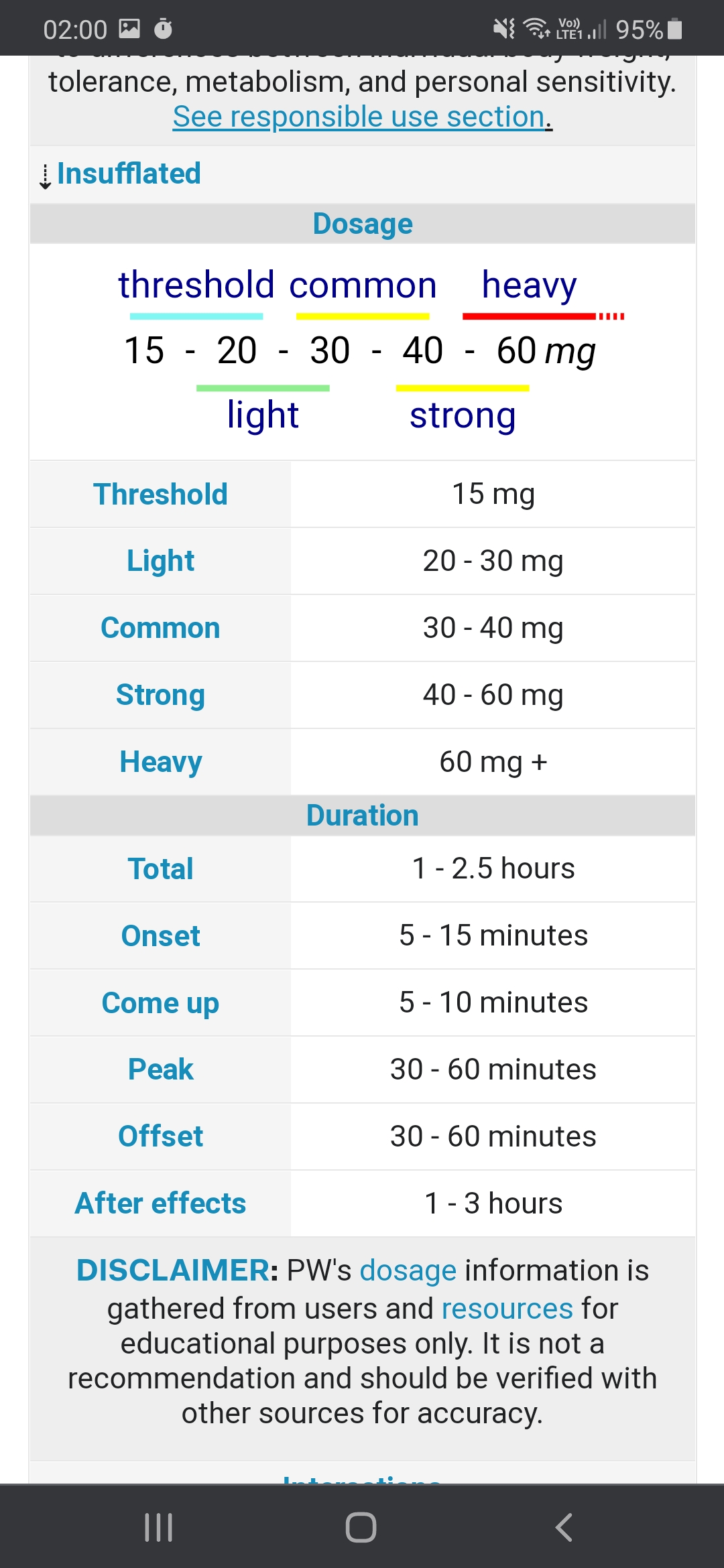This screenshot has width=724, height=1568.
Task: Follow the 'resources' link in the disclaimer
Action: [x=507, y=1309]
